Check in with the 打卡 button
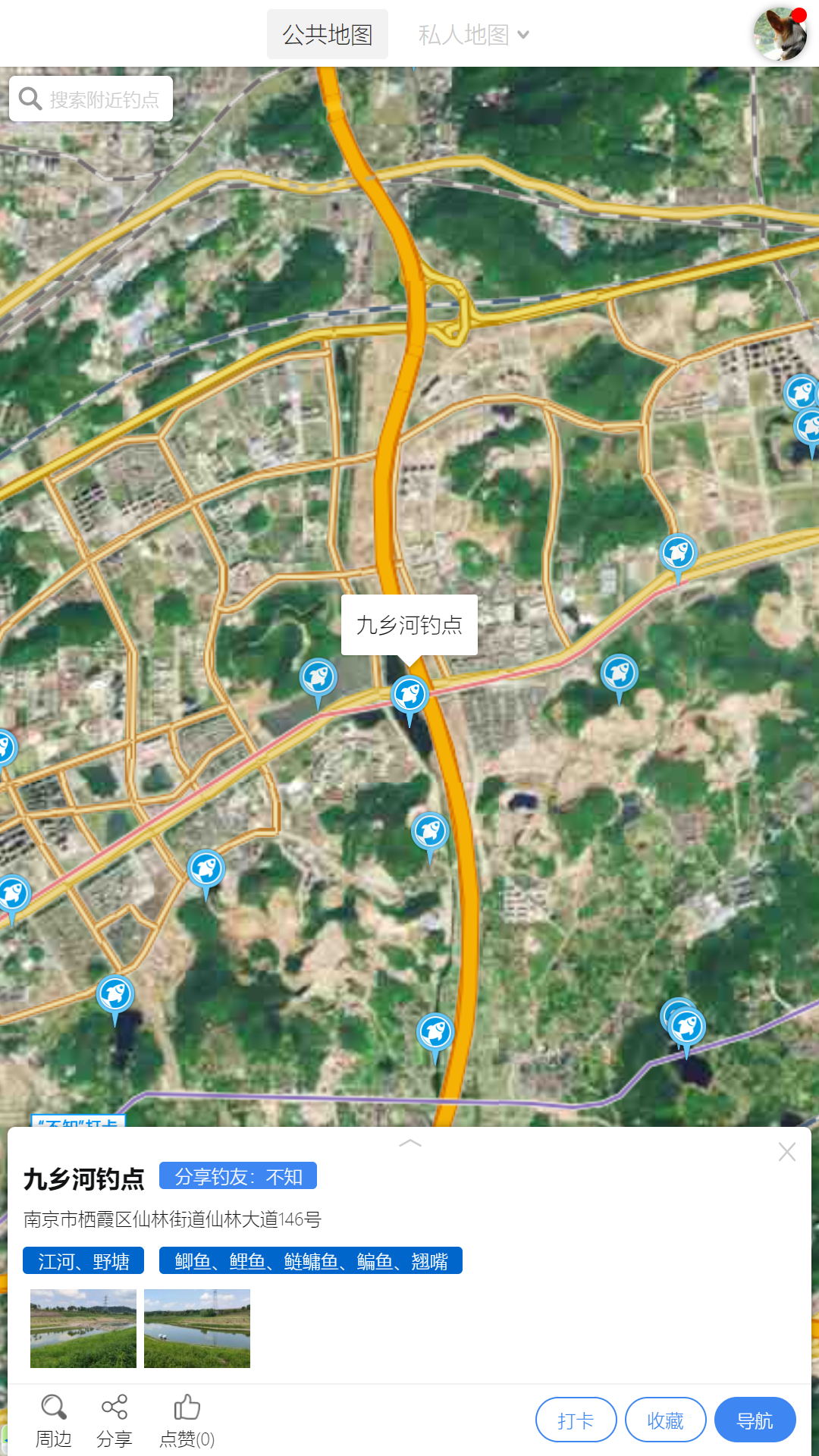Screen dimensions: 819x1456 pyautogui.click(x=576, y=1420)
